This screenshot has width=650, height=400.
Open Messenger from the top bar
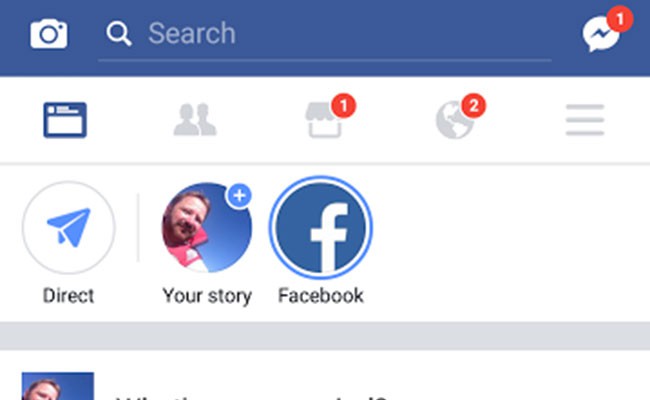[601, 35]
